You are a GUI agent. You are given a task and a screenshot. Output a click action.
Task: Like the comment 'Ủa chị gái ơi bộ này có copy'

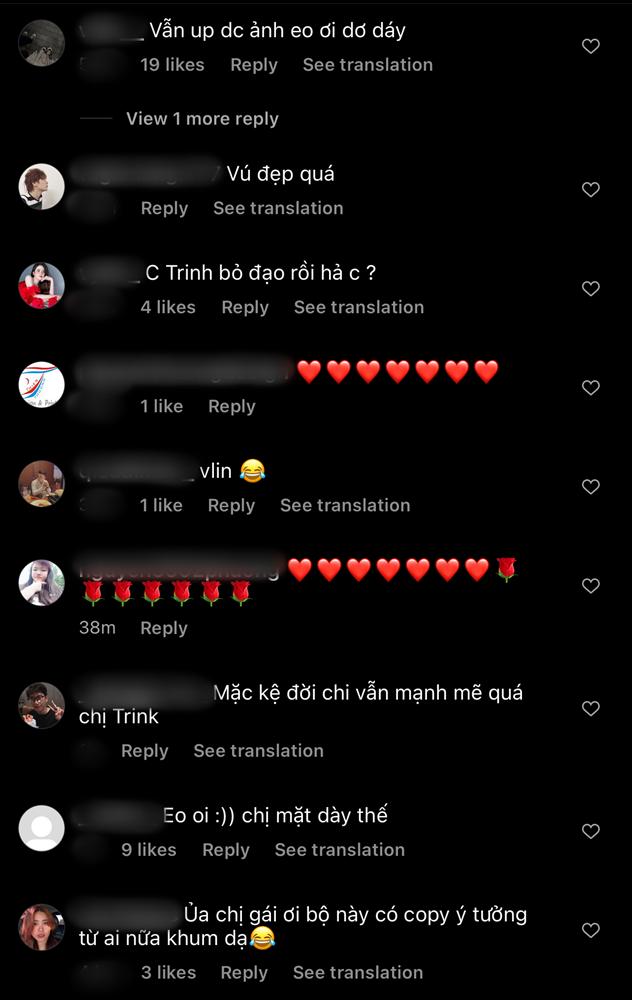pyautogui.click(x=591, y=931)
